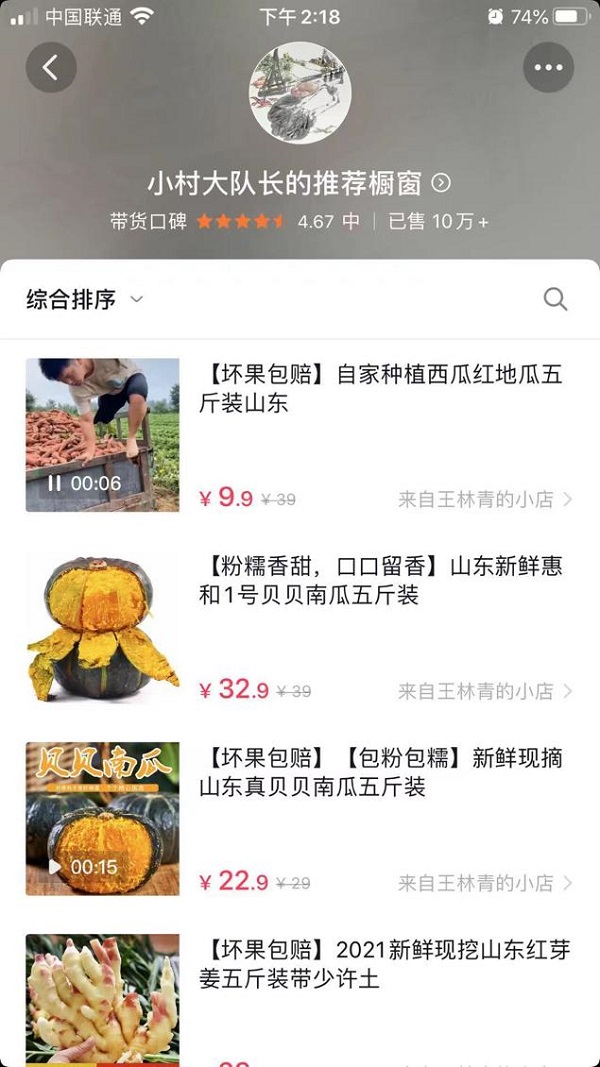Open the 2021新鲜现挖山东红芽姜 product
The width and height of the screenshot is (600, 1067).
(384, 965)
